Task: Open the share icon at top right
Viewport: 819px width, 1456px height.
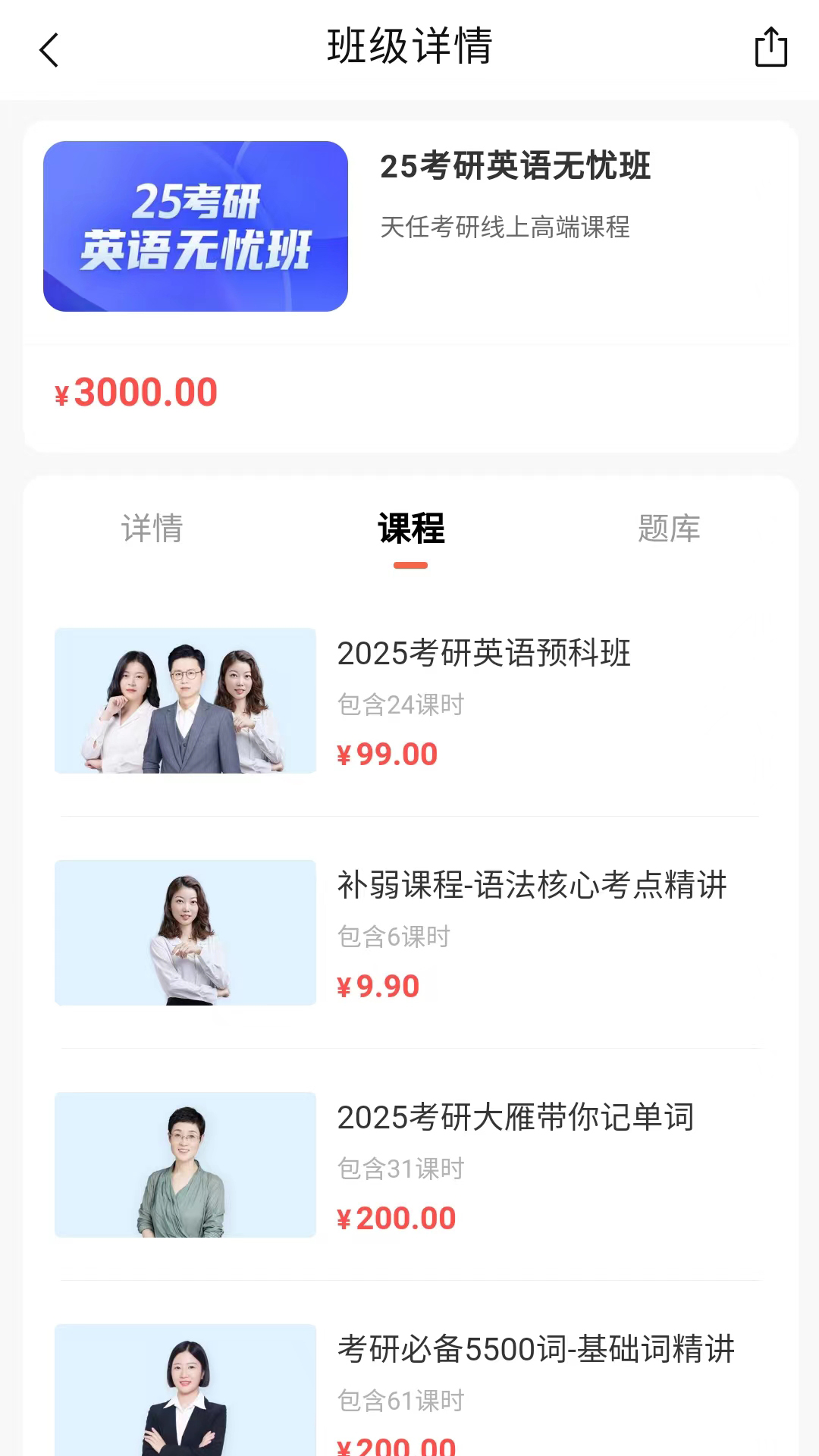Action: [771, 48]
